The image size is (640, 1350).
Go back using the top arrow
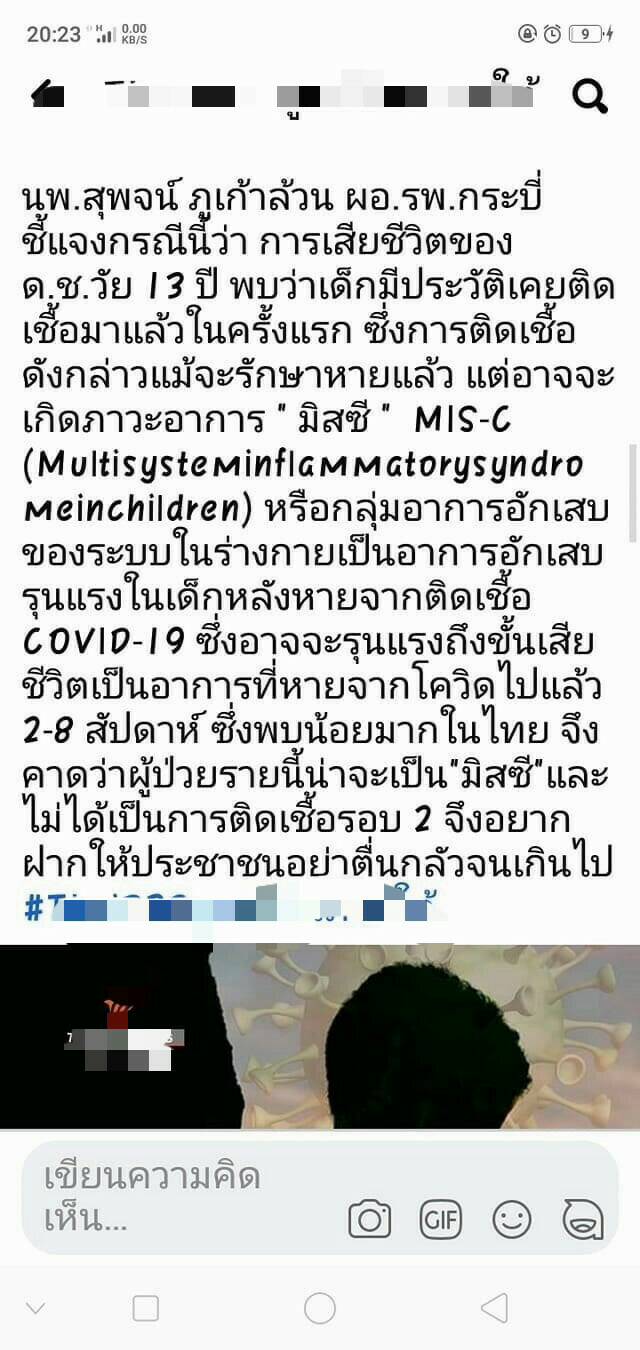(48, 96)
